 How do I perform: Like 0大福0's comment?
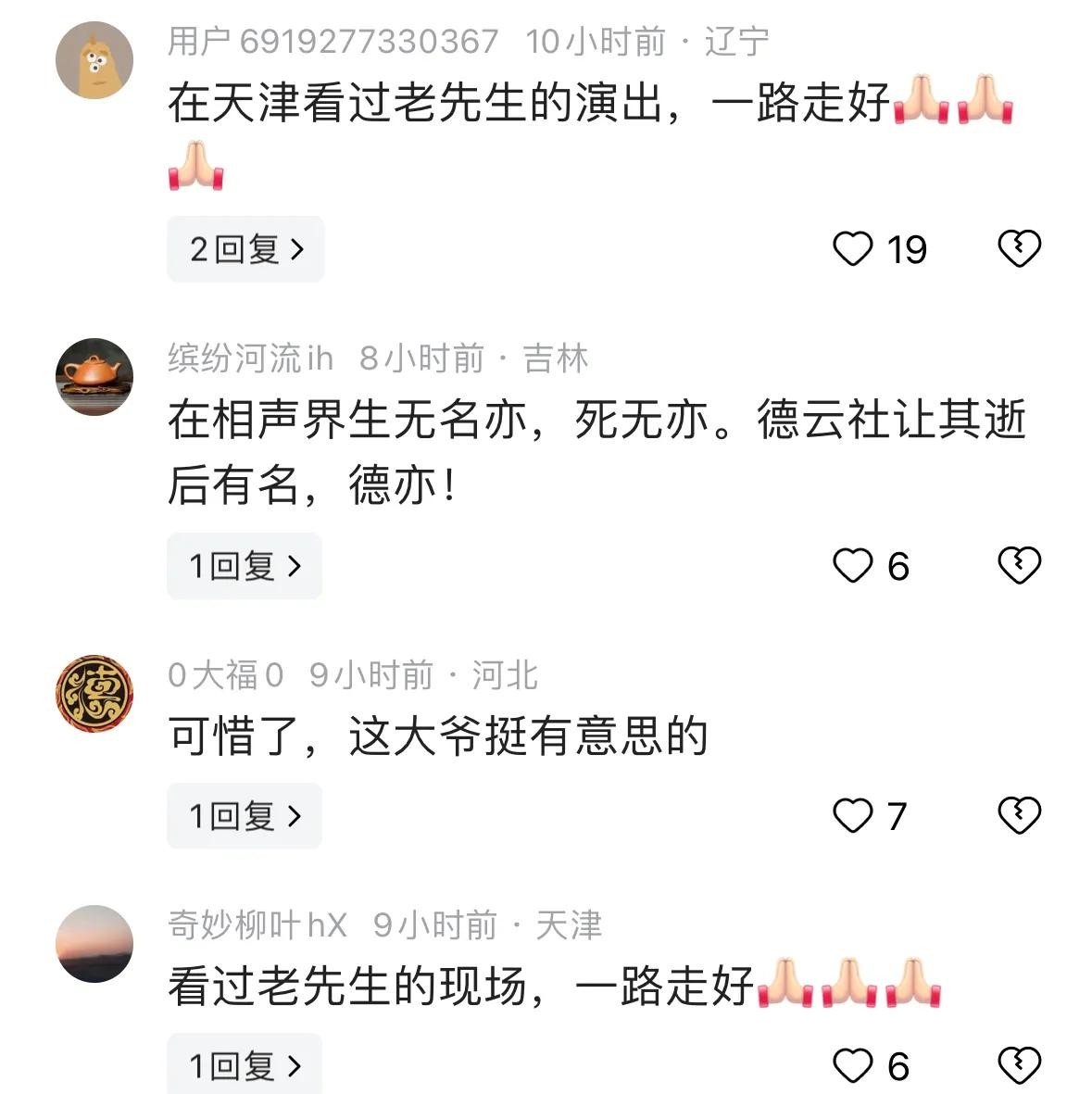[853, 816]
